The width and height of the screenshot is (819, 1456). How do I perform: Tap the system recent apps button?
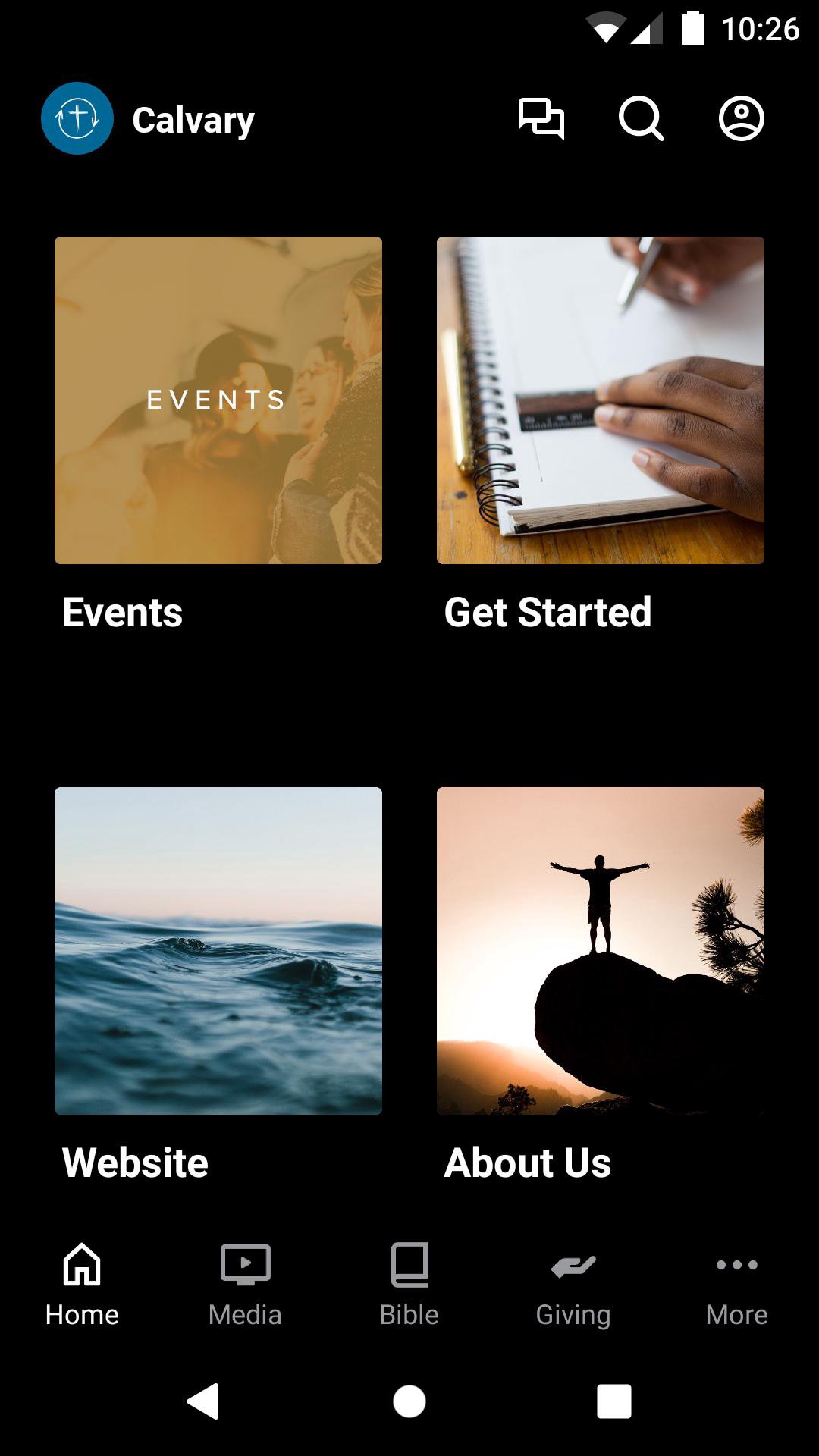click(x=614, y=1401)
